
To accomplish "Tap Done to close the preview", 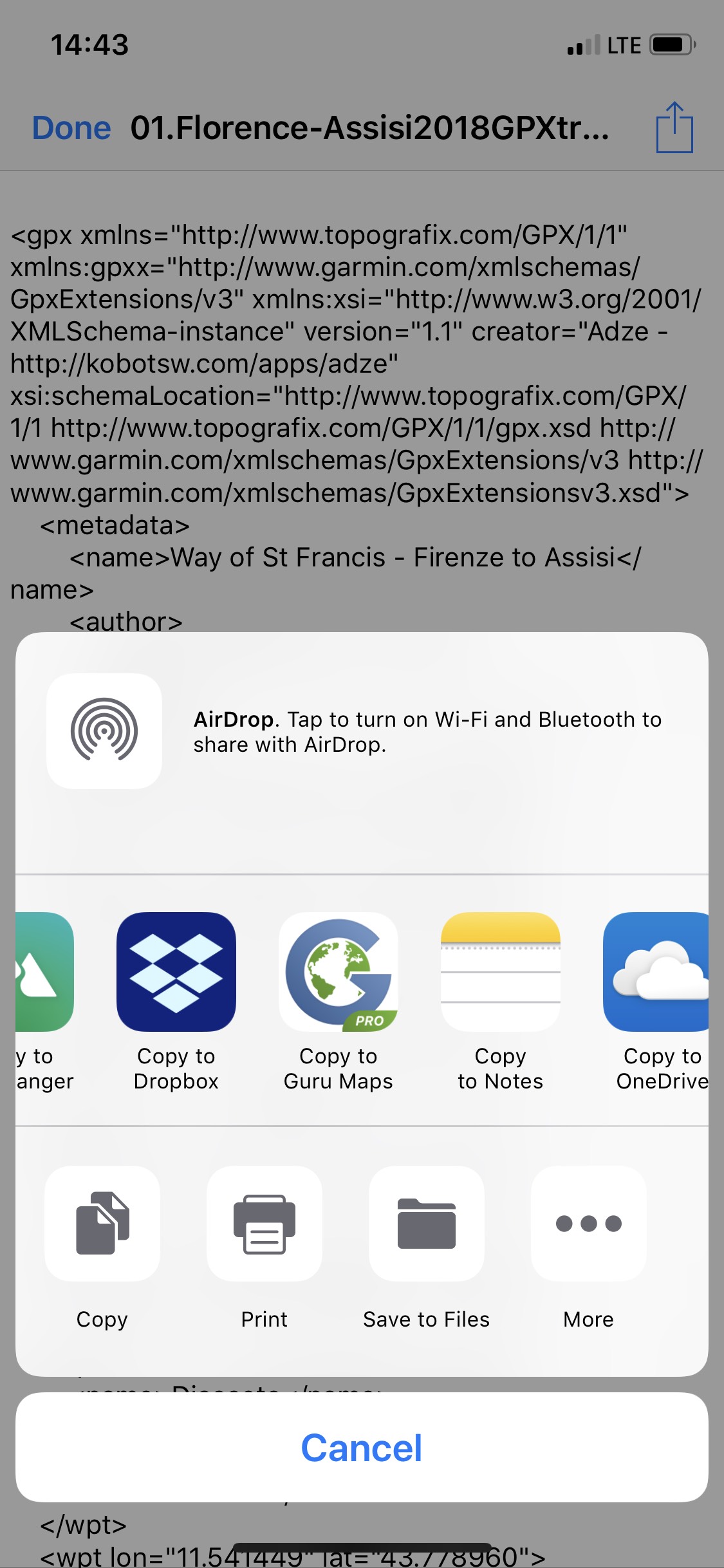I will 71,127.
